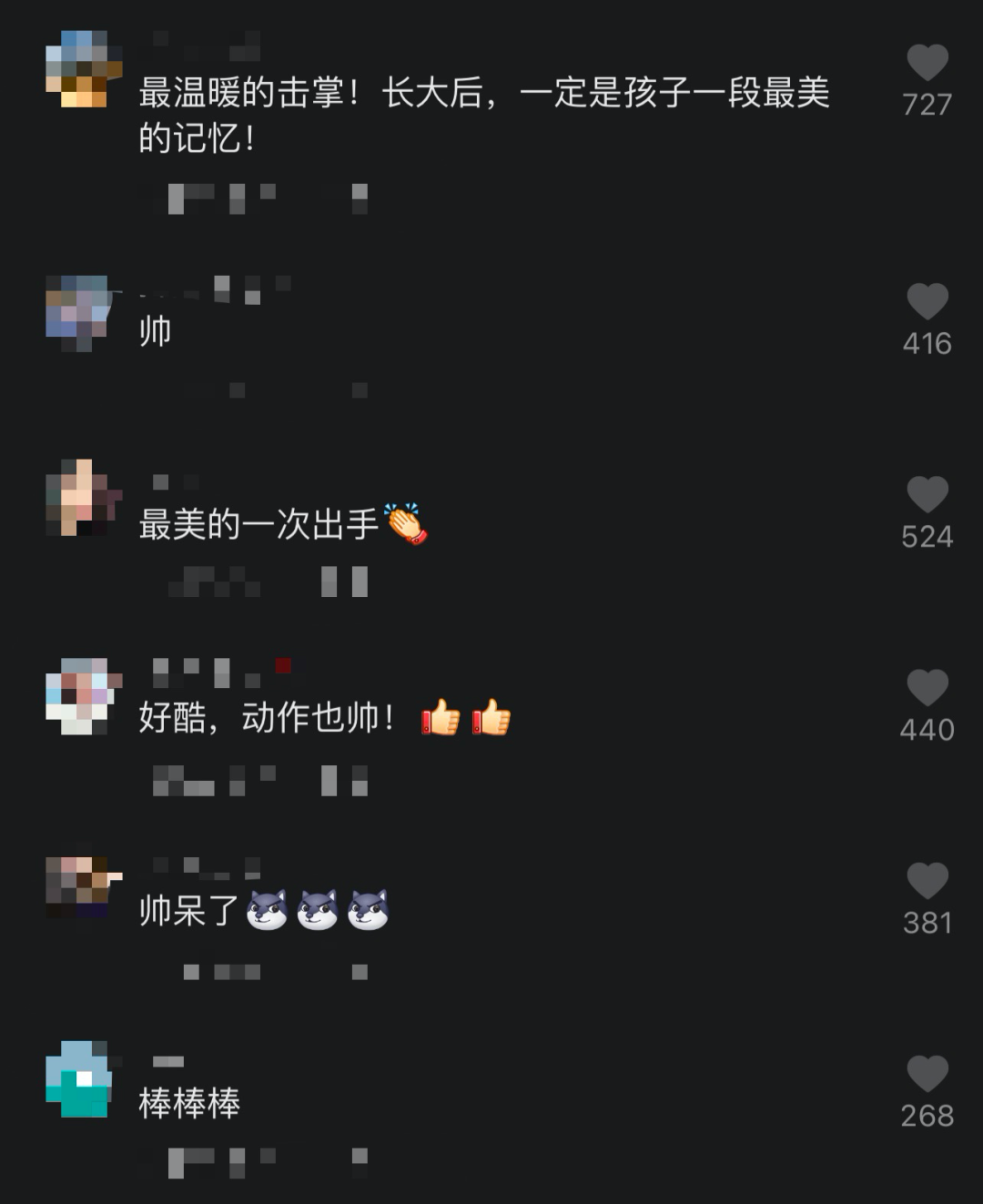The height and width of the screenshot is (1204, 983).
Task: Like the 棒棒棒 comment
Action: [927, 1074]
